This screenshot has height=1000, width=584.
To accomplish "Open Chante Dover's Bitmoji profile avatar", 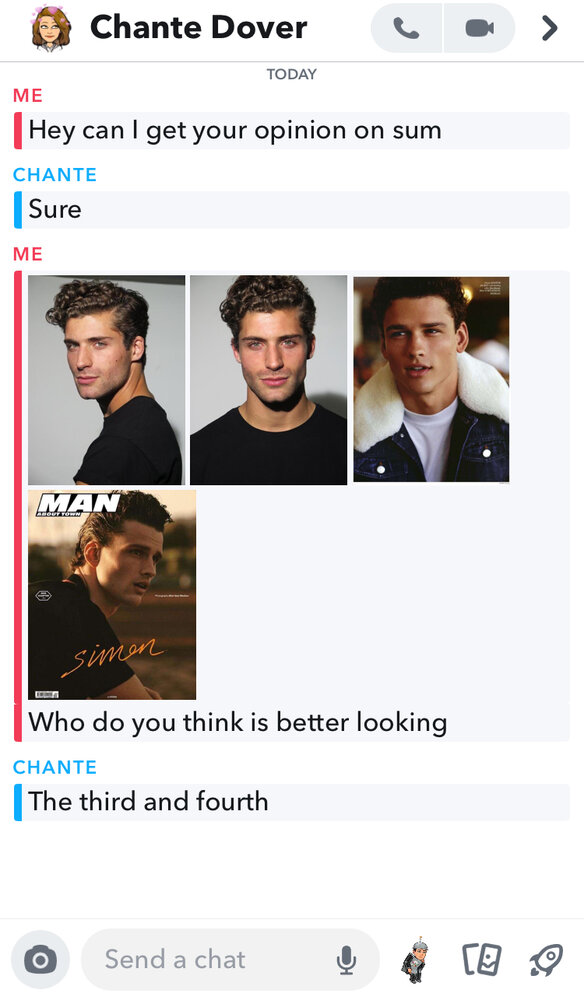I will (x=50, y=28).
